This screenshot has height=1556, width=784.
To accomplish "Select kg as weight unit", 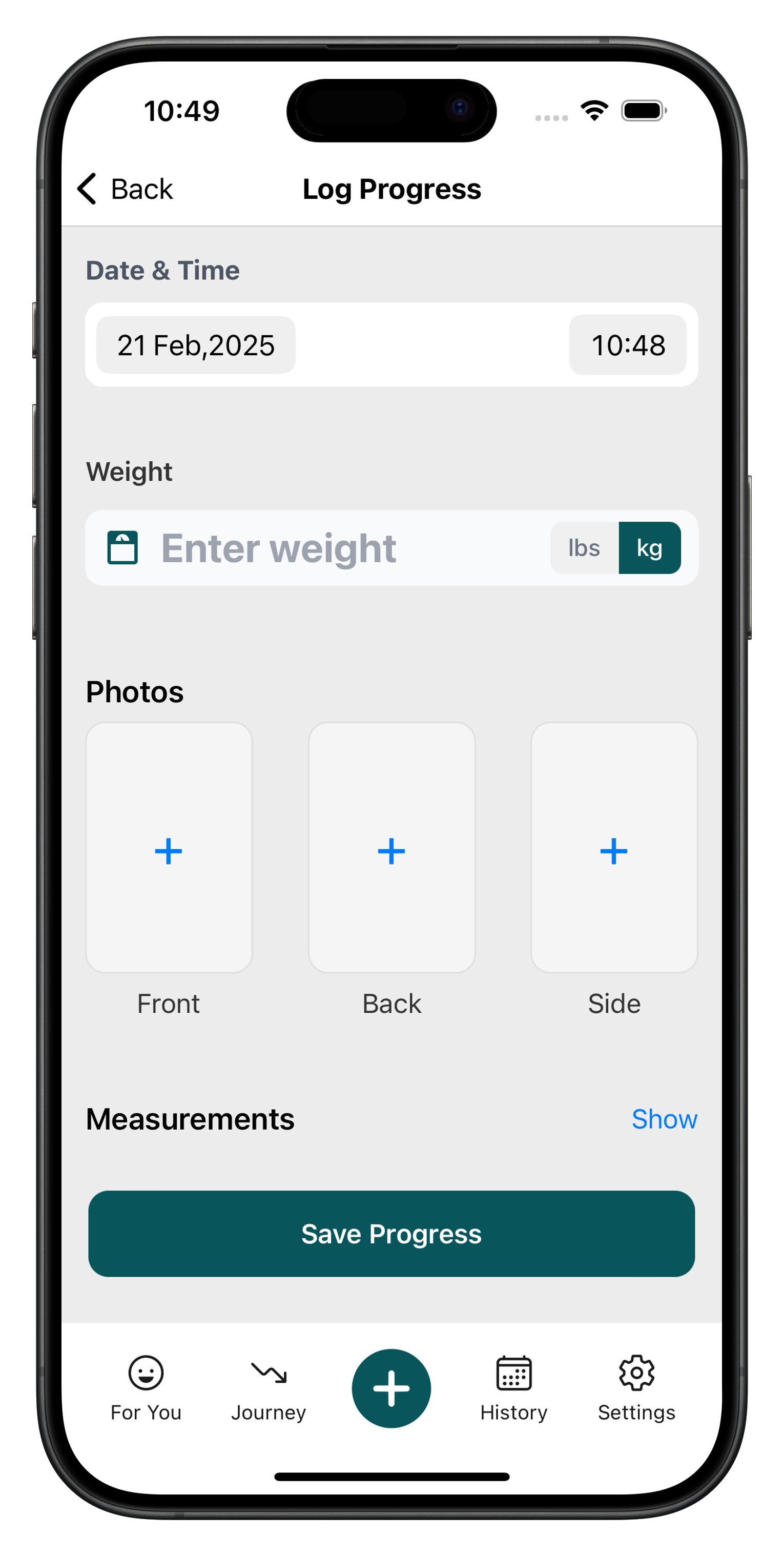I will click(x=649, y=548).
